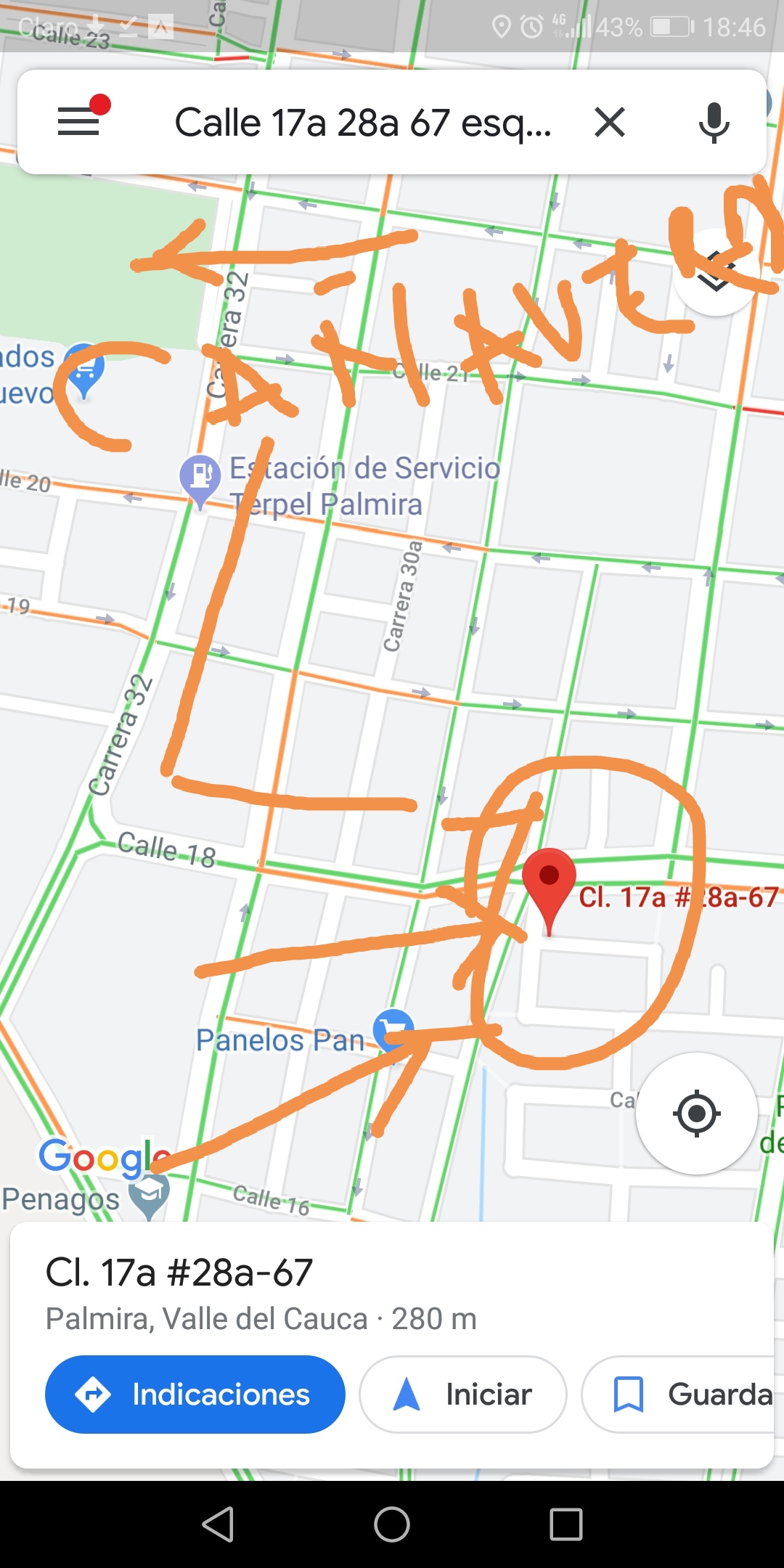Center map on my location
Screen dimensions: 784x1568
pyautogui.click(x=696, y=1113)
